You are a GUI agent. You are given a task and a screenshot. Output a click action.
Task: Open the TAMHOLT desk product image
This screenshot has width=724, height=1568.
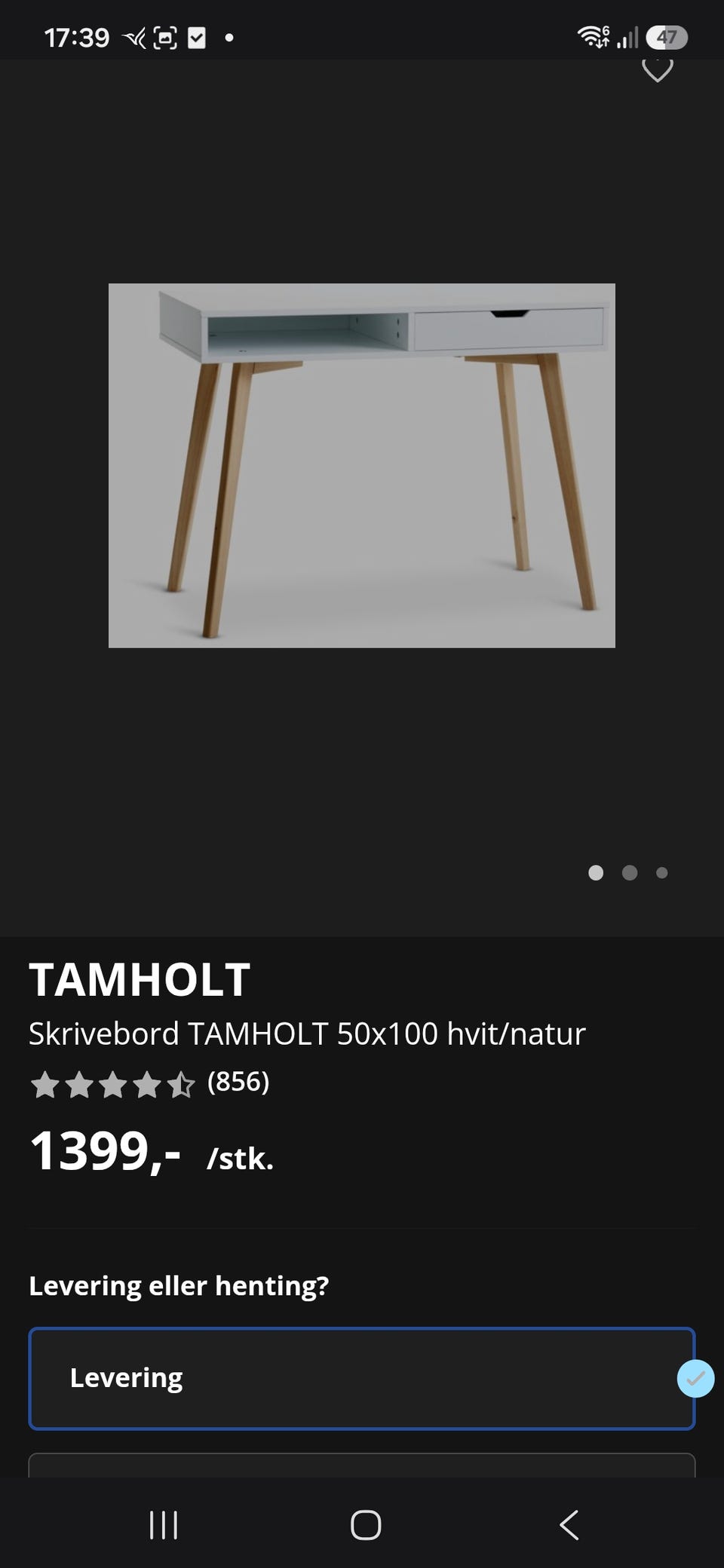pos(362,465)
